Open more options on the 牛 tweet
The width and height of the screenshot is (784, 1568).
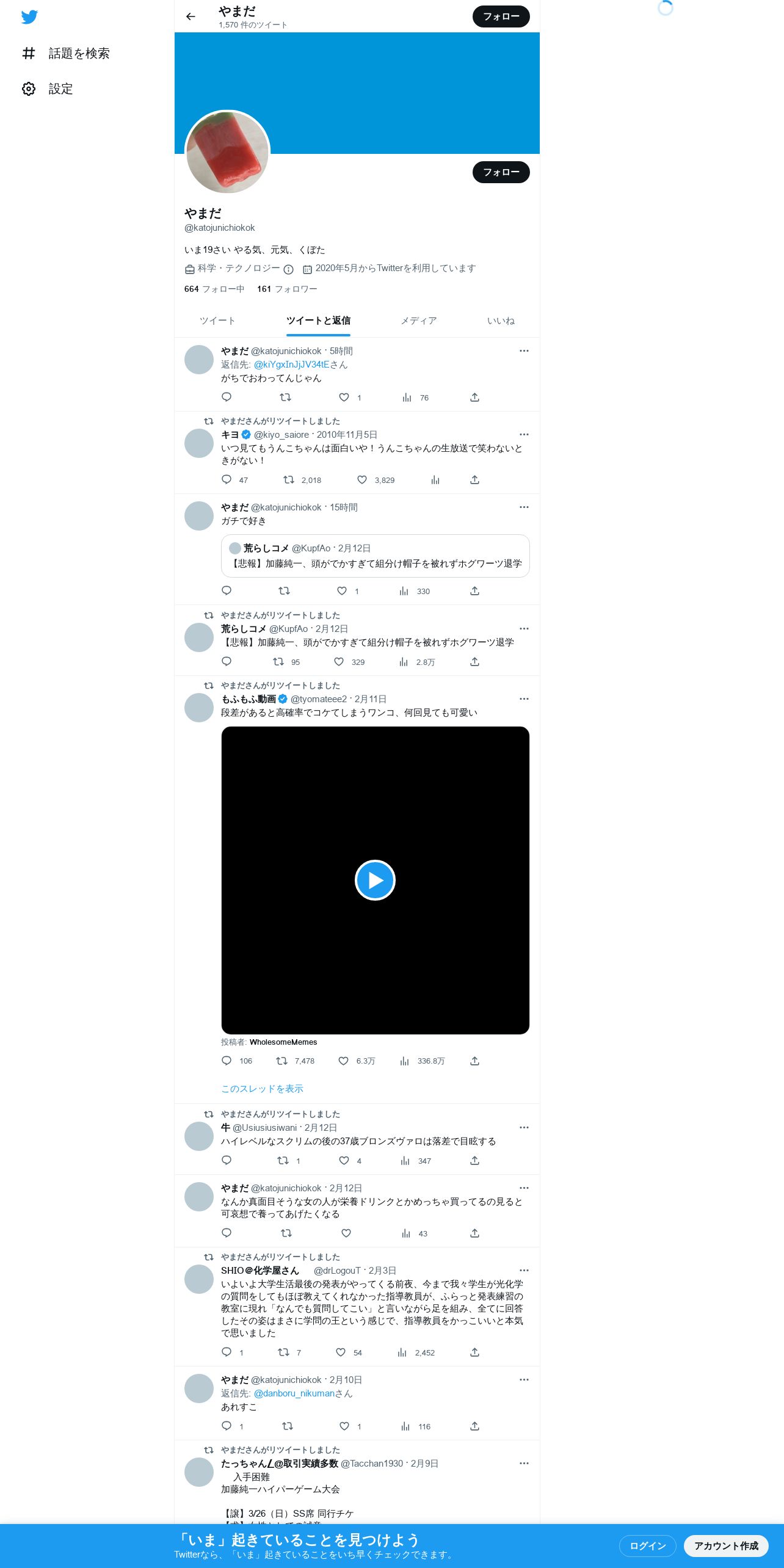click(524, 1128)
